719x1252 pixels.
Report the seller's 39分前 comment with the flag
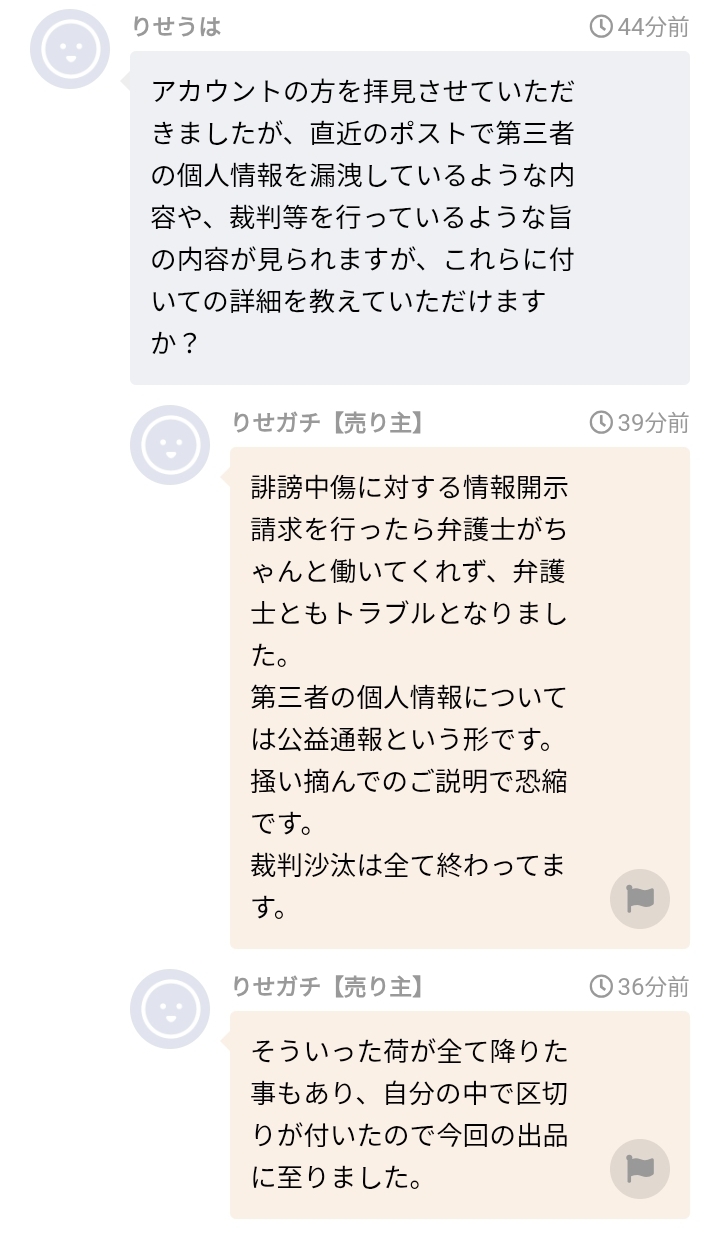tap(639, 899)
